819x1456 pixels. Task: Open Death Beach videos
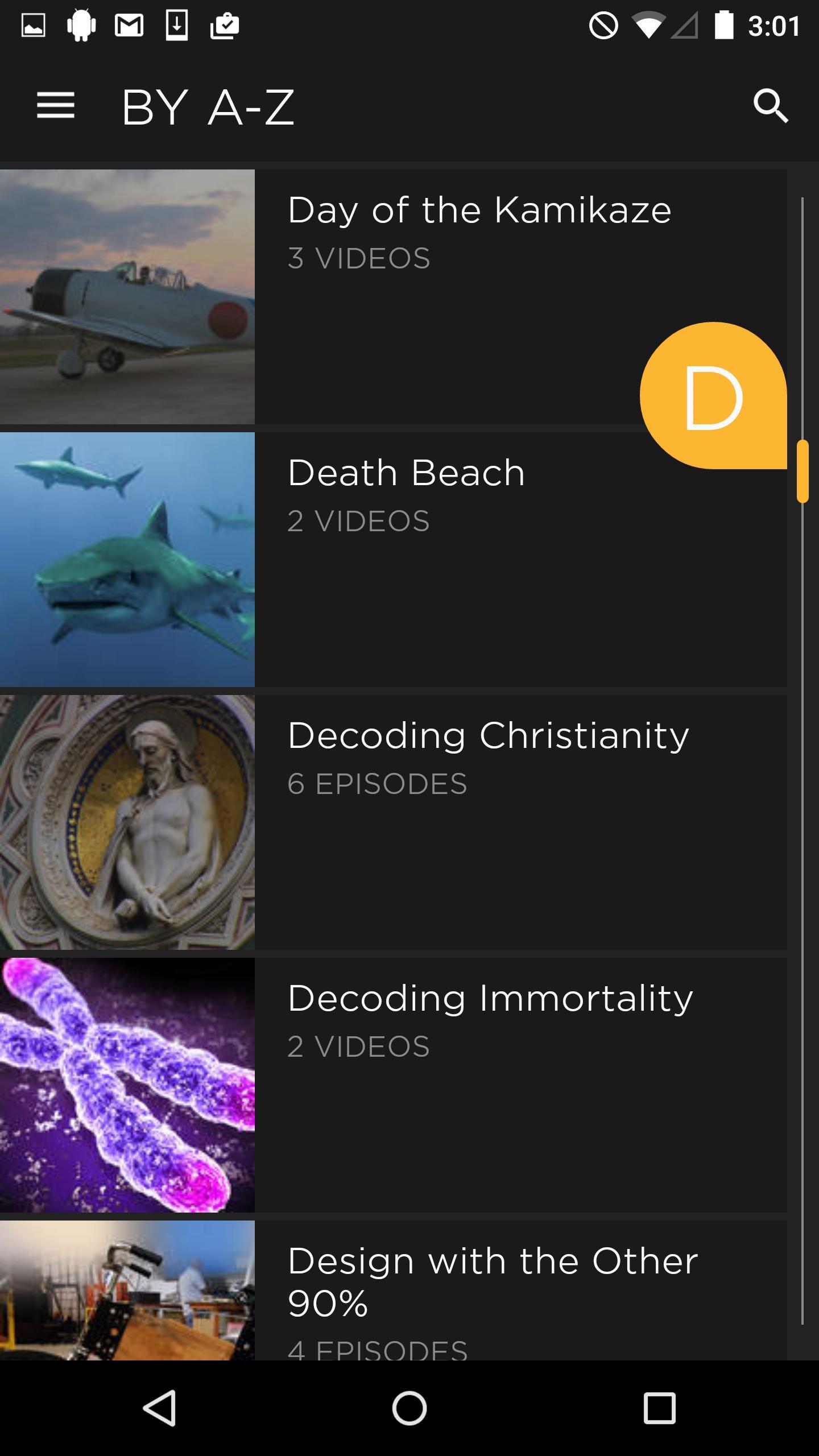(406, 473)
